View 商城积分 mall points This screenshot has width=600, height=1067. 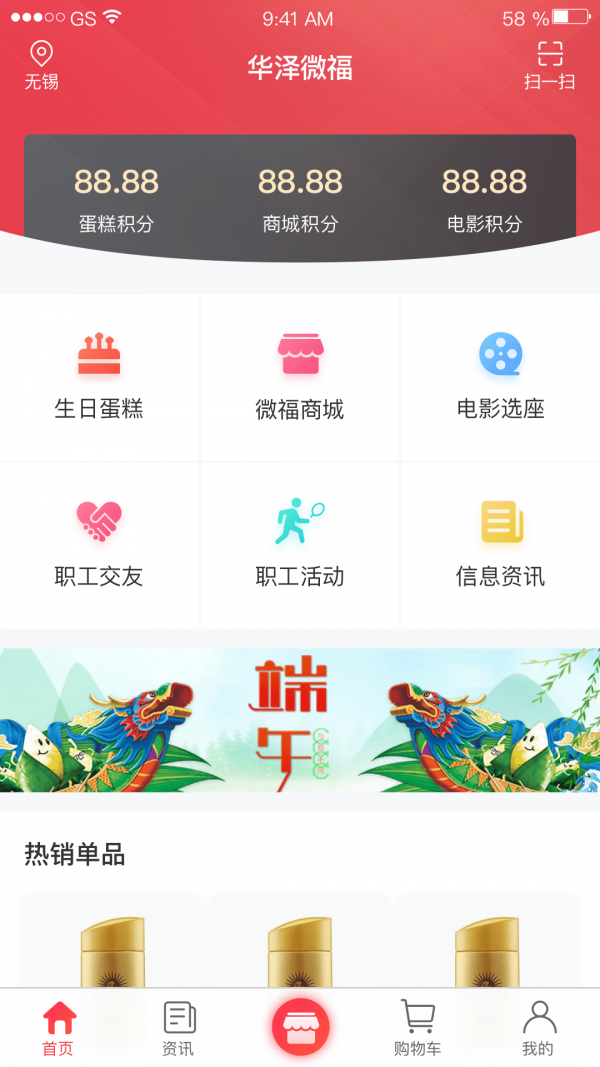click(300, 198)
